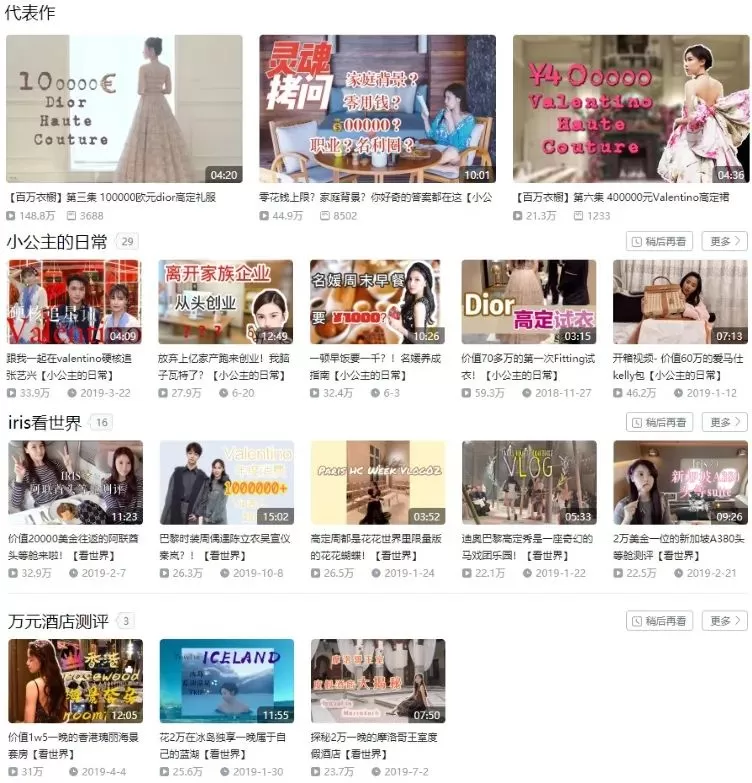Watch 放弃上亿家产跑来创业 video
Screen dimensions: 752x783
click(x=226, y=302)
